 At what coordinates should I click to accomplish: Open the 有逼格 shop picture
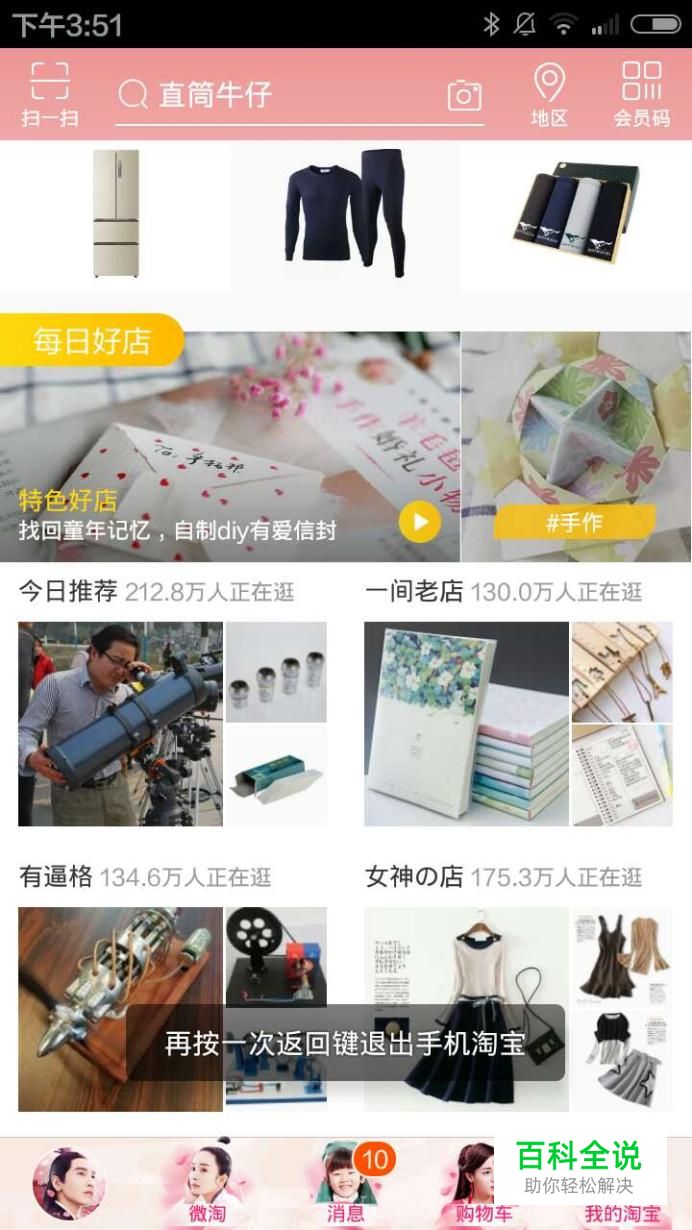coord(120,1008)
